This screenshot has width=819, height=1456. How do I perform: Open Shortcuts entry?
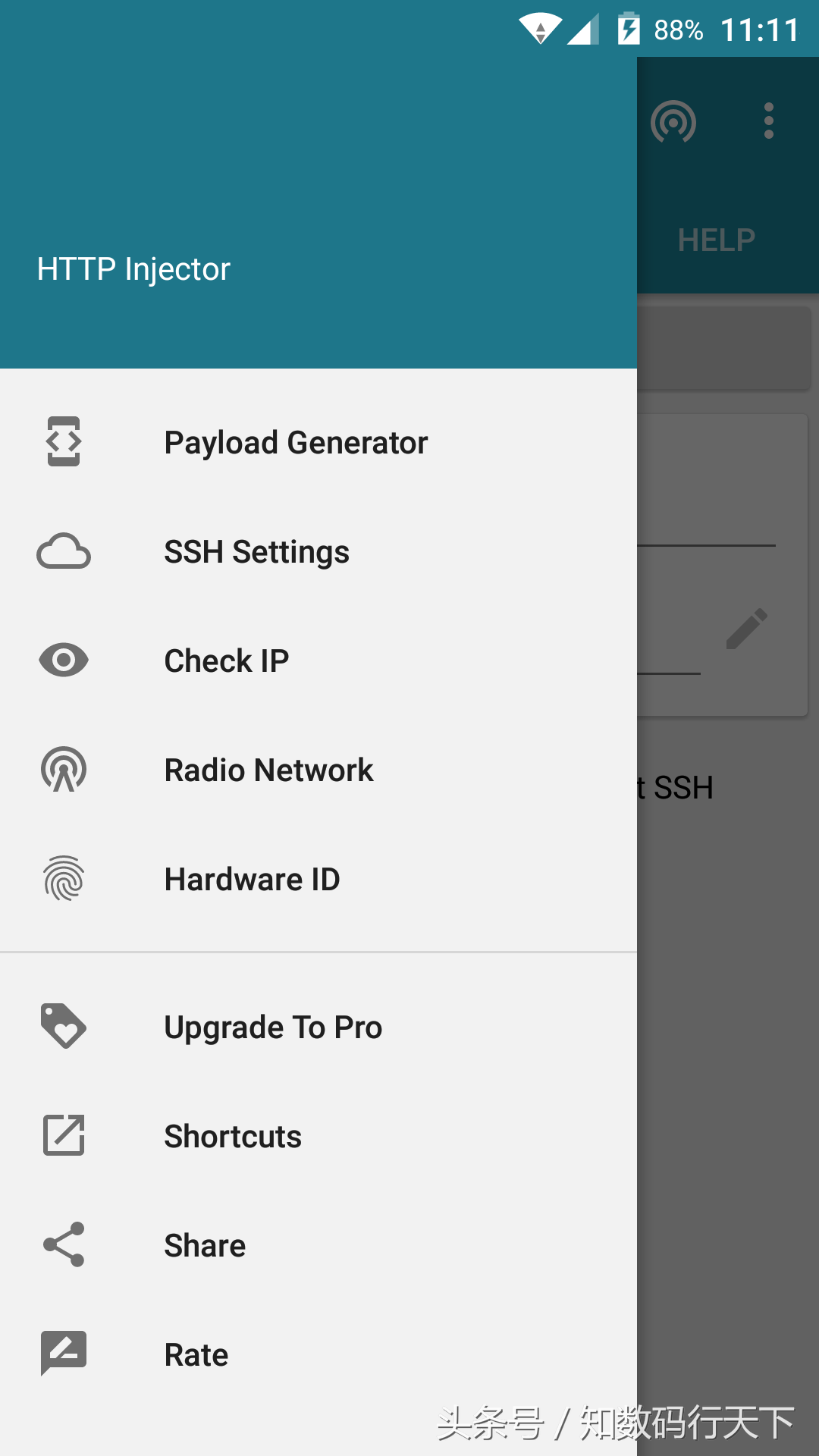233,1137
